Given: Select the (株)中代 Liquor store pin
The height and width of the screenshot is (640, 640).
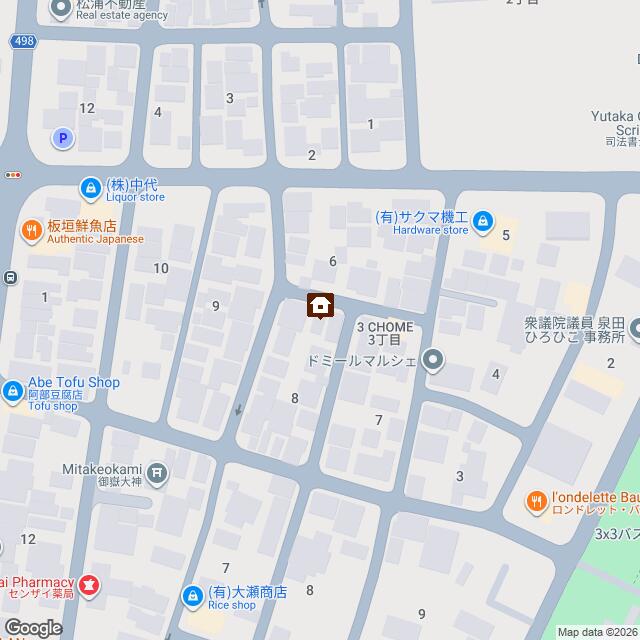Looking at the screenshot, I should 90,187.
